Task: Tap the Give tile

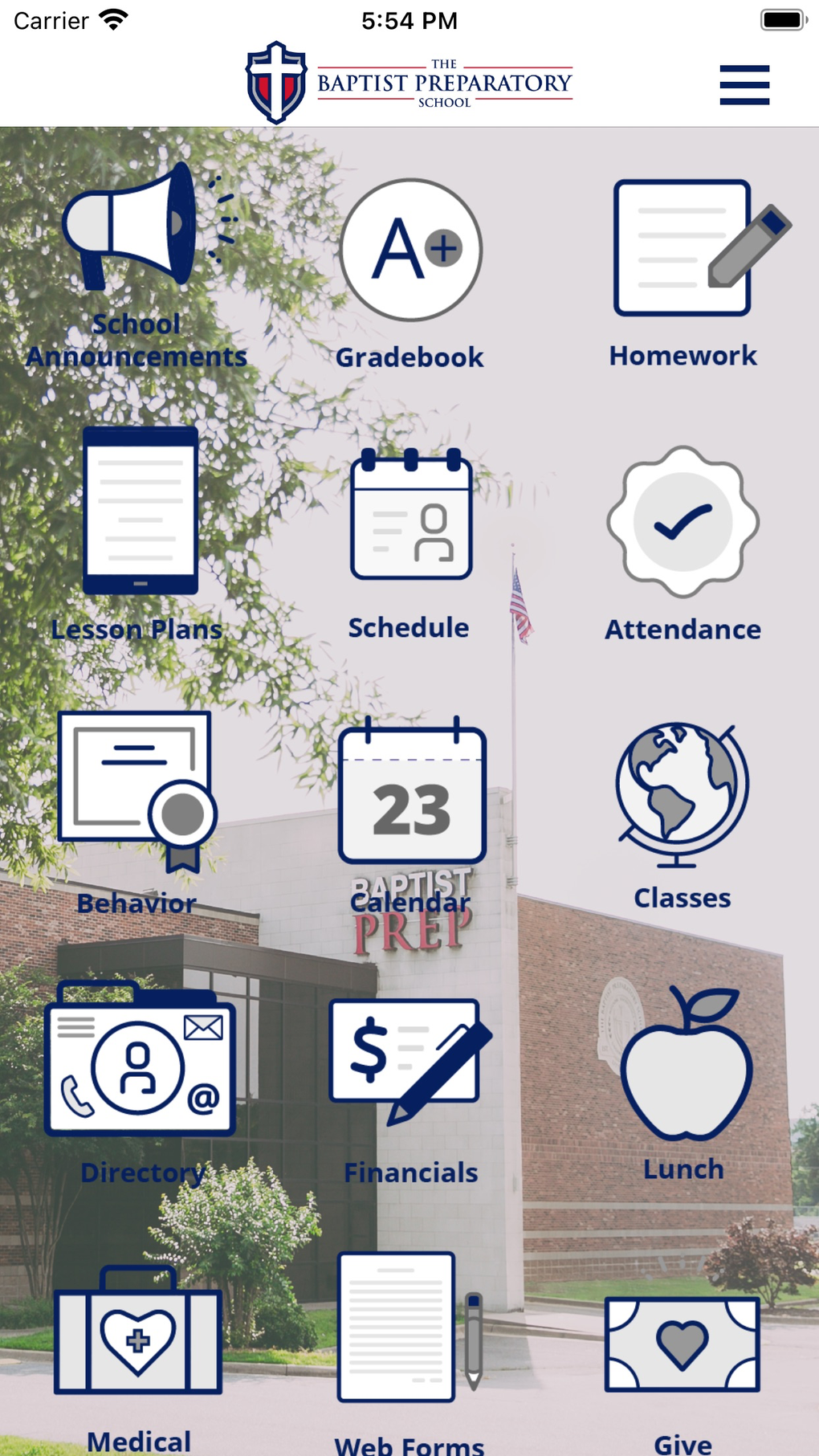Action: click(682, 1345)
